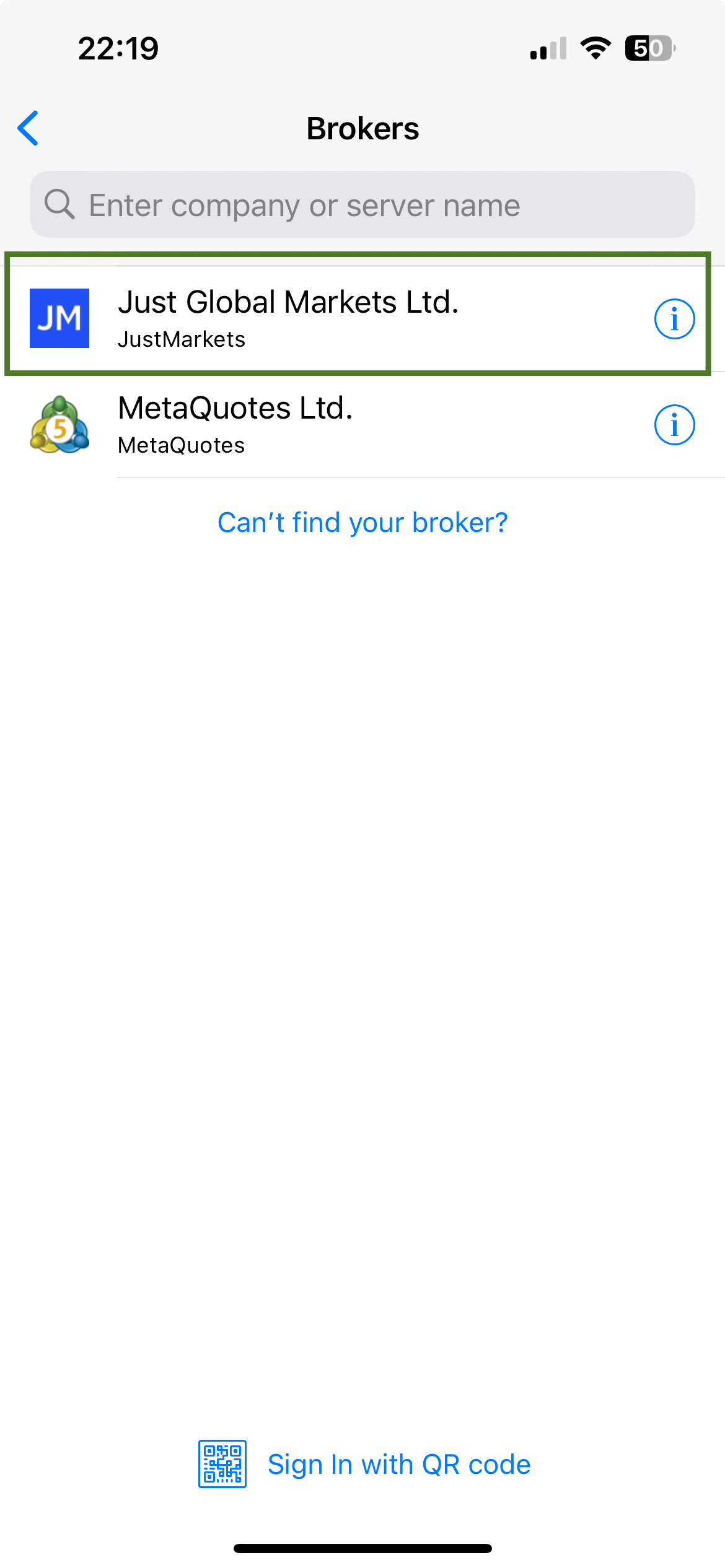Click the QR code icon near bottom
This screenshot has width=725, height=1568.
(222, 1463)
